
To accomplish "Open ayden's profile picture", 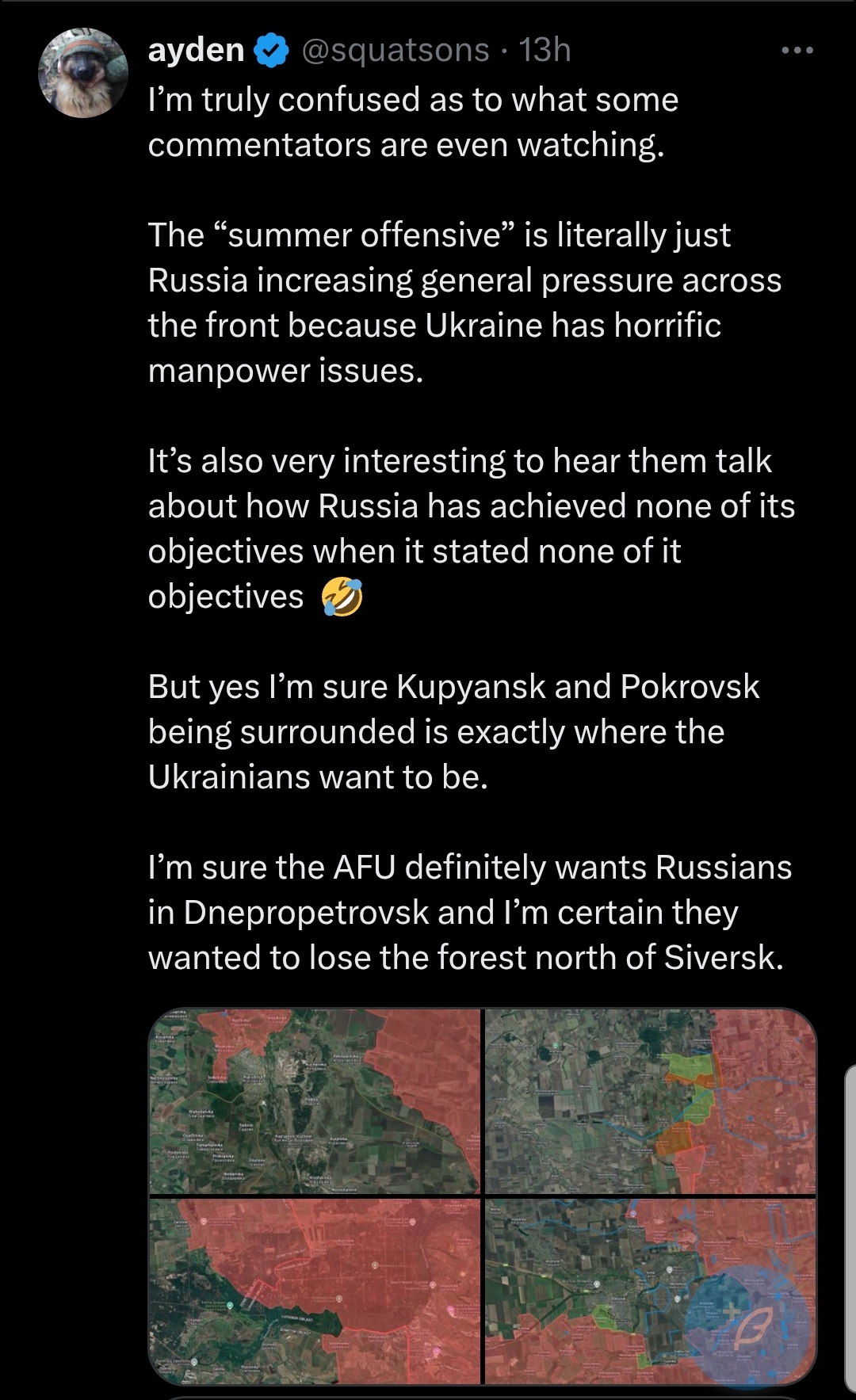I will 83,74.
